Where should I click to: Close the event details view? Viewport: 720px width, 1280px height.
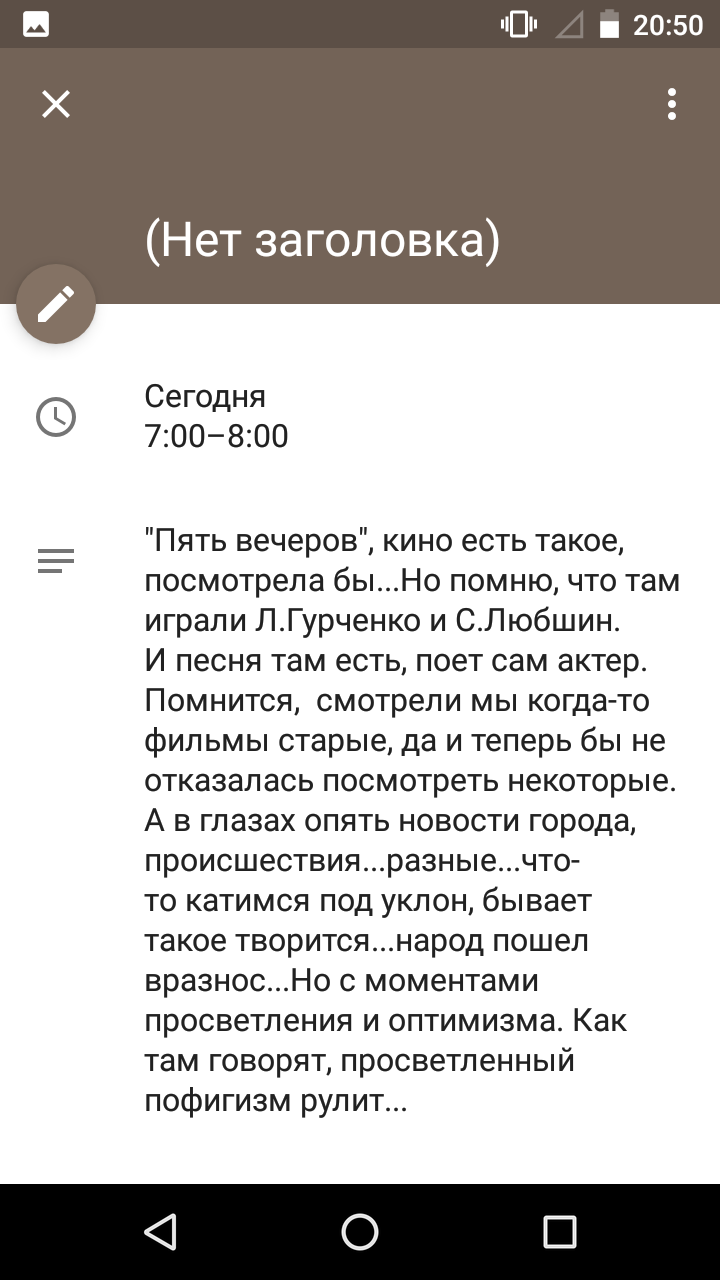pos(56,104)
